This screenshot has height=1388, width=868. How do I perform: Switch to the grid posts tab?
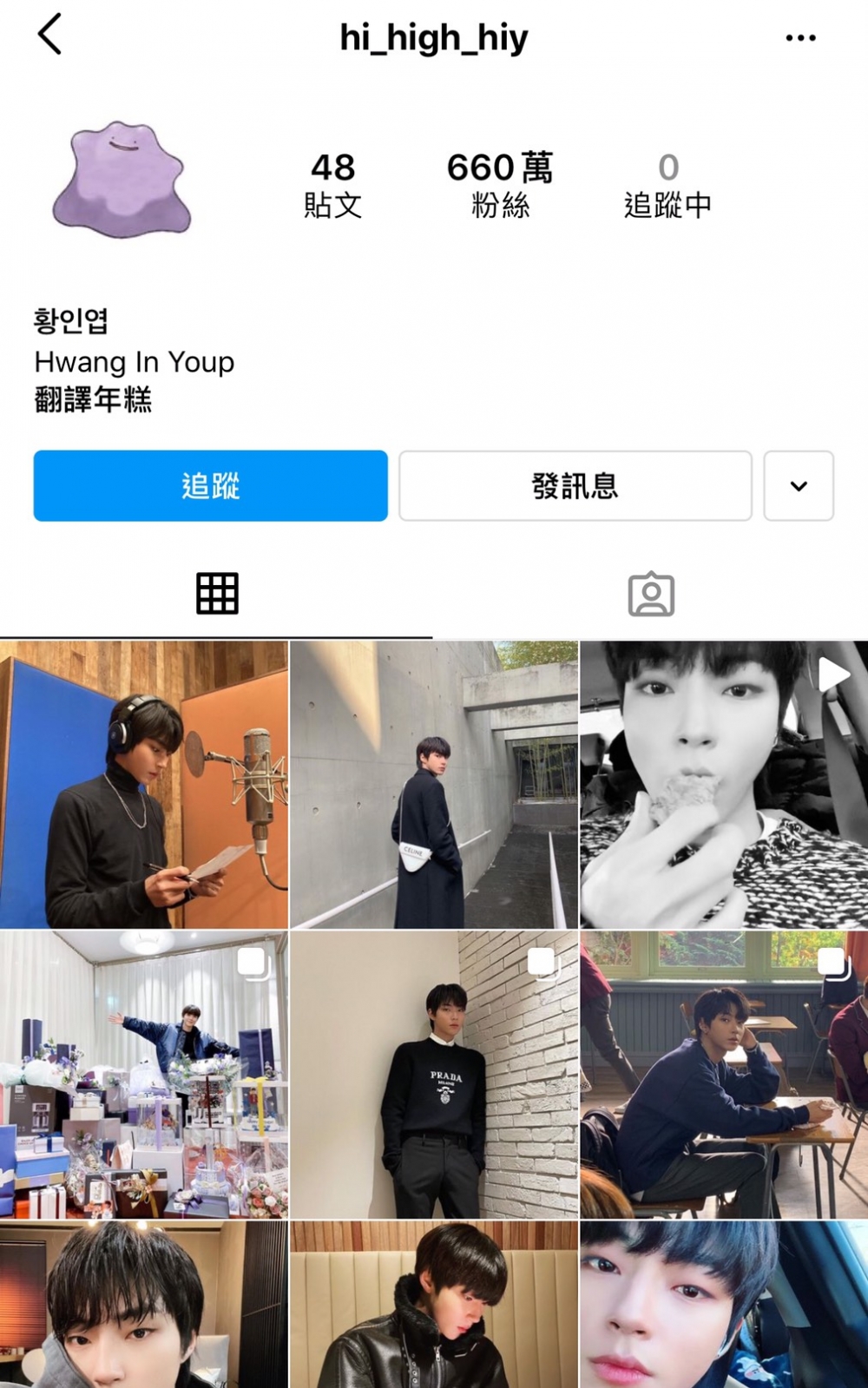[217, 595]
